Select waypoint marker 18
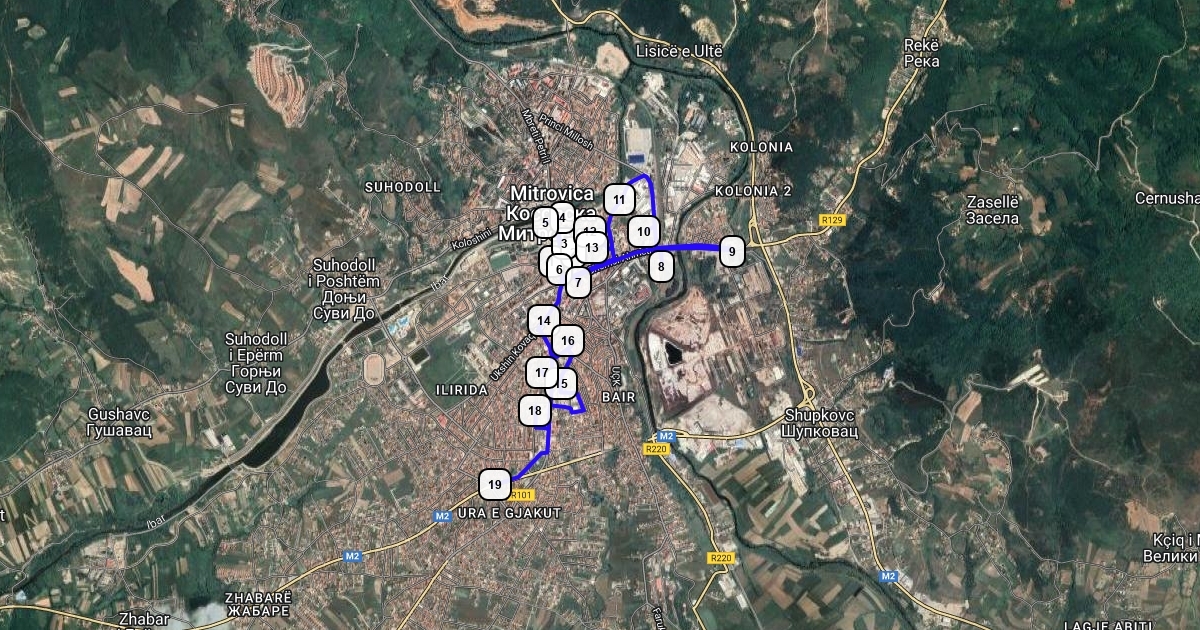The image size is (1200, 630). 535,410
